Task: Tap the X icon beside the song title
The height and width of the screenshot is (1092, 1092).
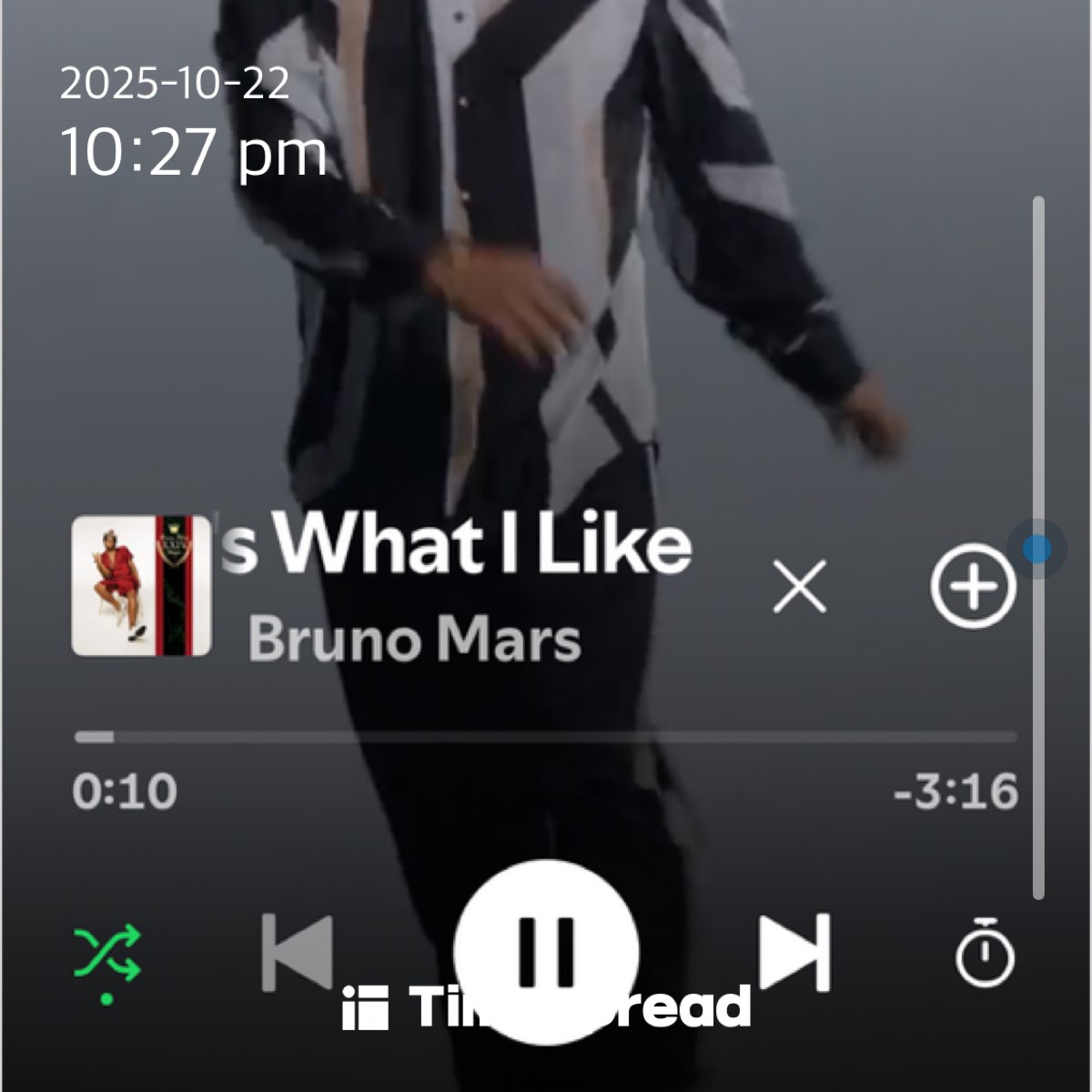Action: point(799,586)
